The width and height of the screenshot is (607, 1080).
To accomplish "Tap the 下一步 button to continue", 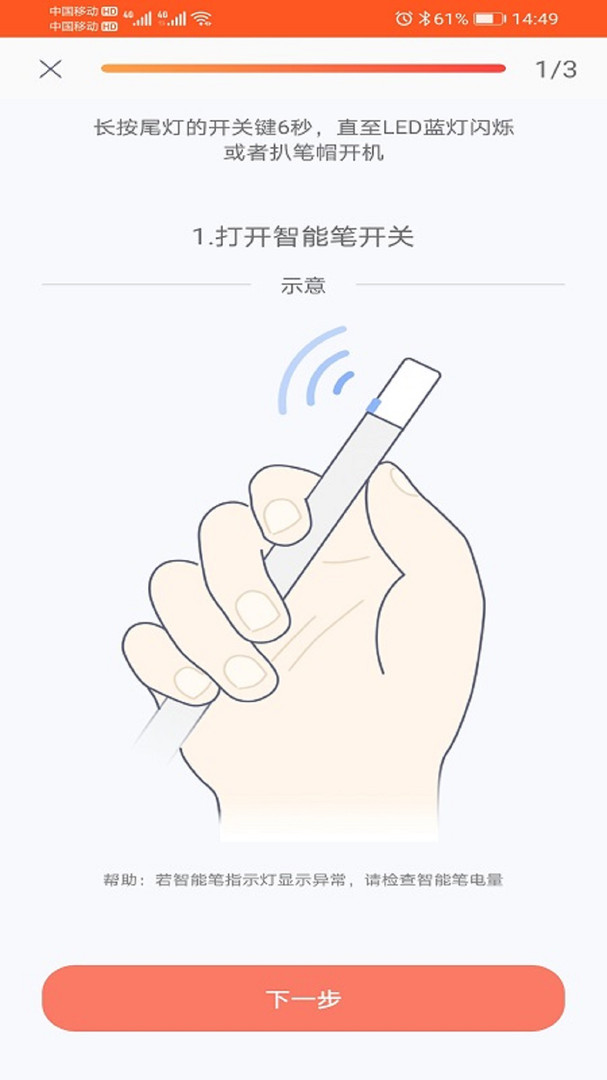I will pos(303,998).
